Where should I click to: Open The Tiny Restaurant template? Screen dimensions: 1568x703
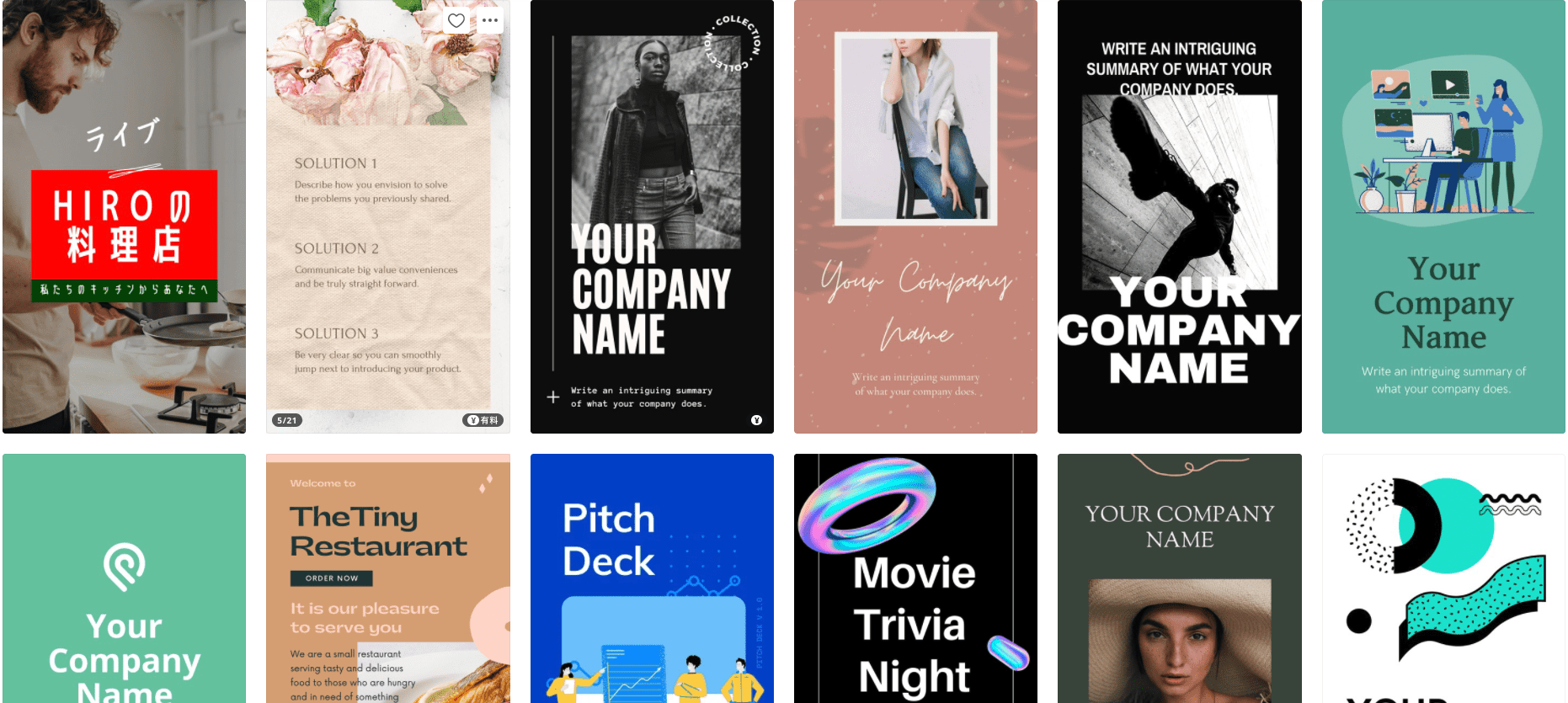(x=387, y=581)
